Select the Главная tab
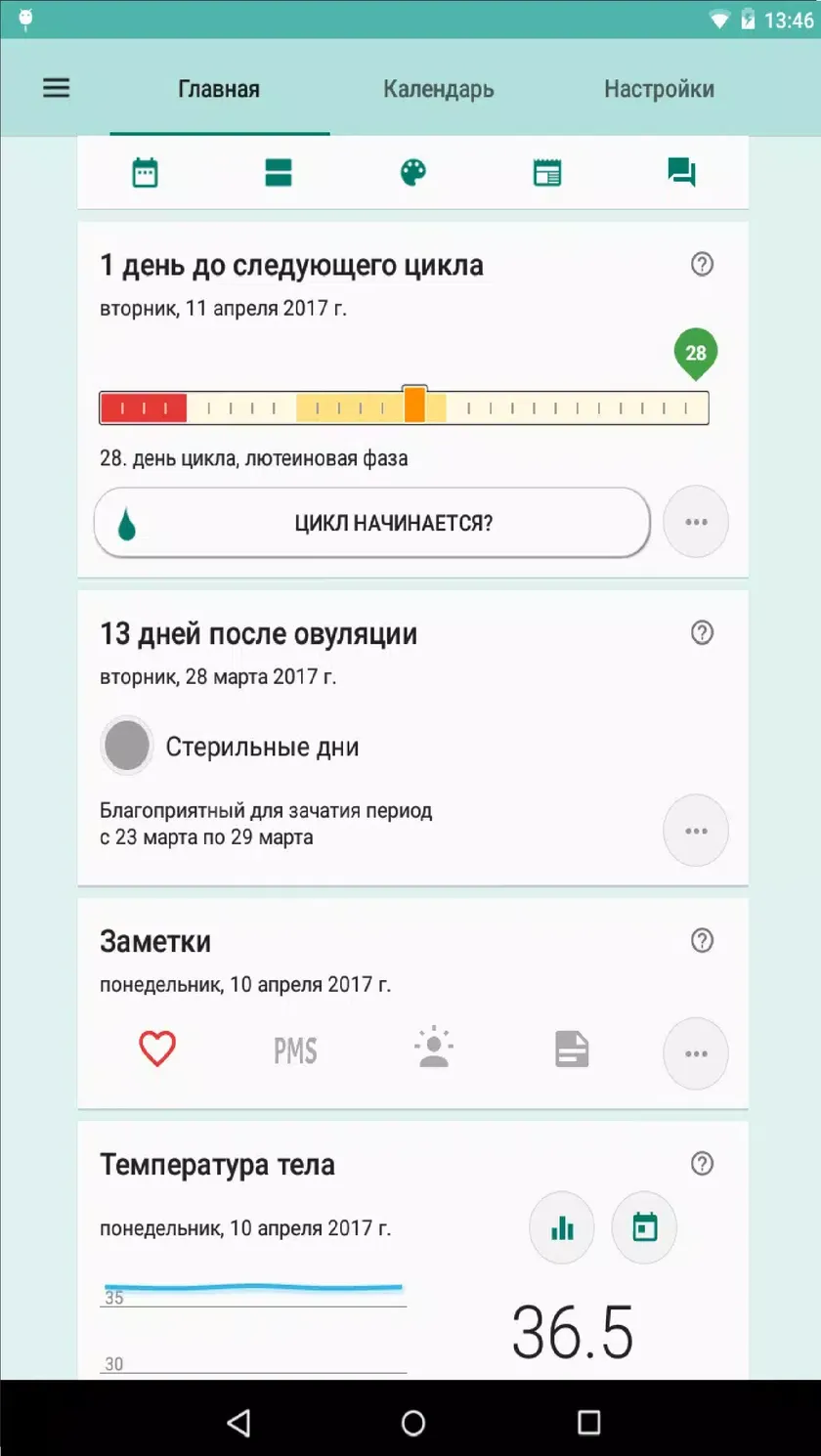Viewport: 821px width, 1456px height. (219, 89)
